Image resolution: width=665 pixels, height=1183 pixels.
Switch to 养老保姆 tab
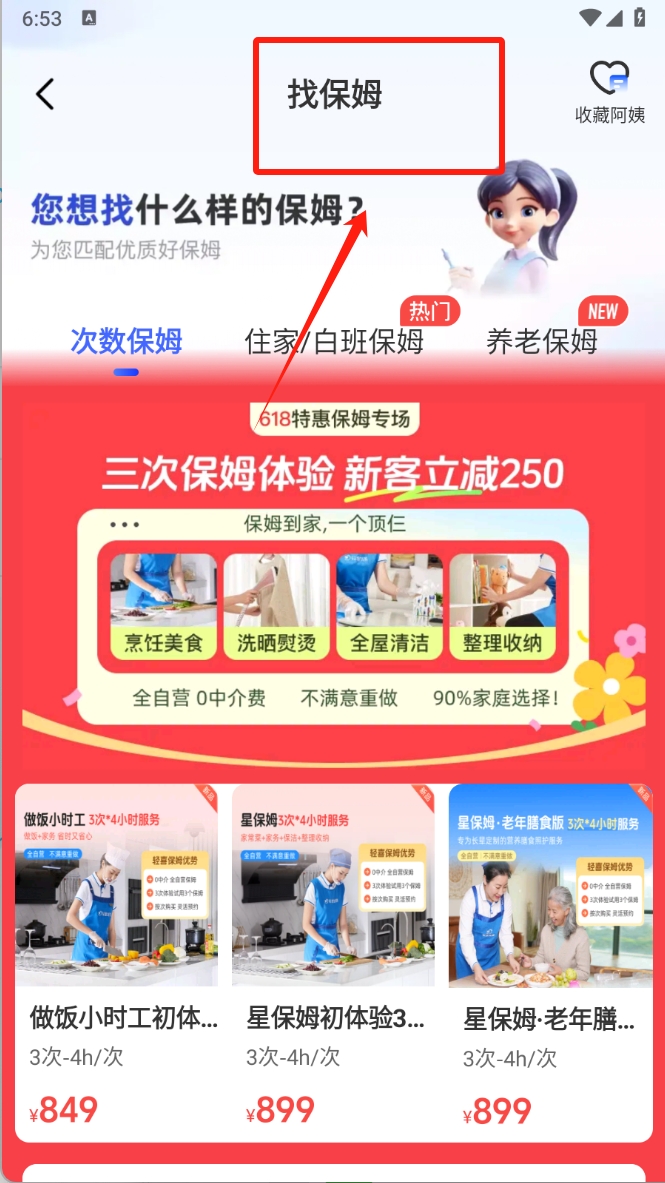tap(542, 342)
